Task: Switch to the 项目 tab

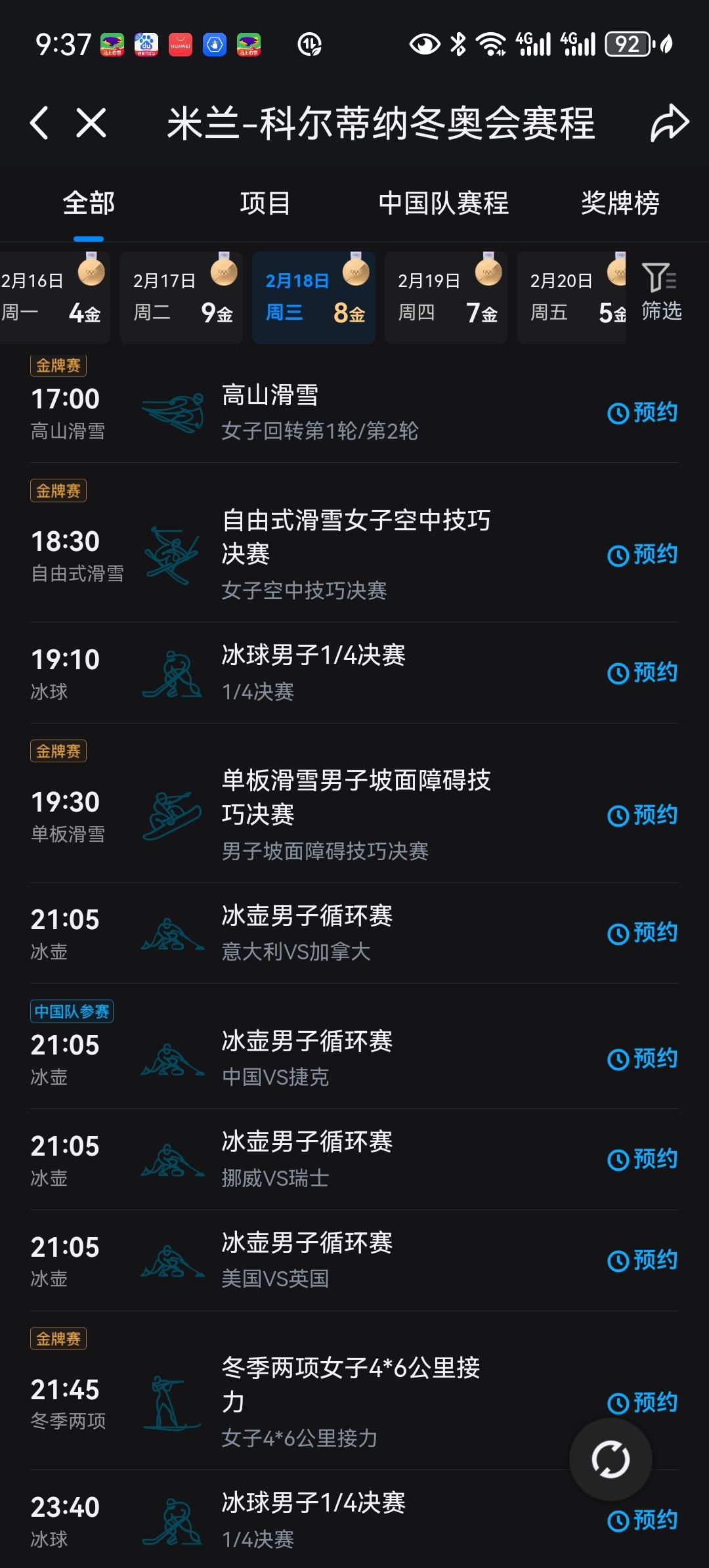Action: [265, 203]
